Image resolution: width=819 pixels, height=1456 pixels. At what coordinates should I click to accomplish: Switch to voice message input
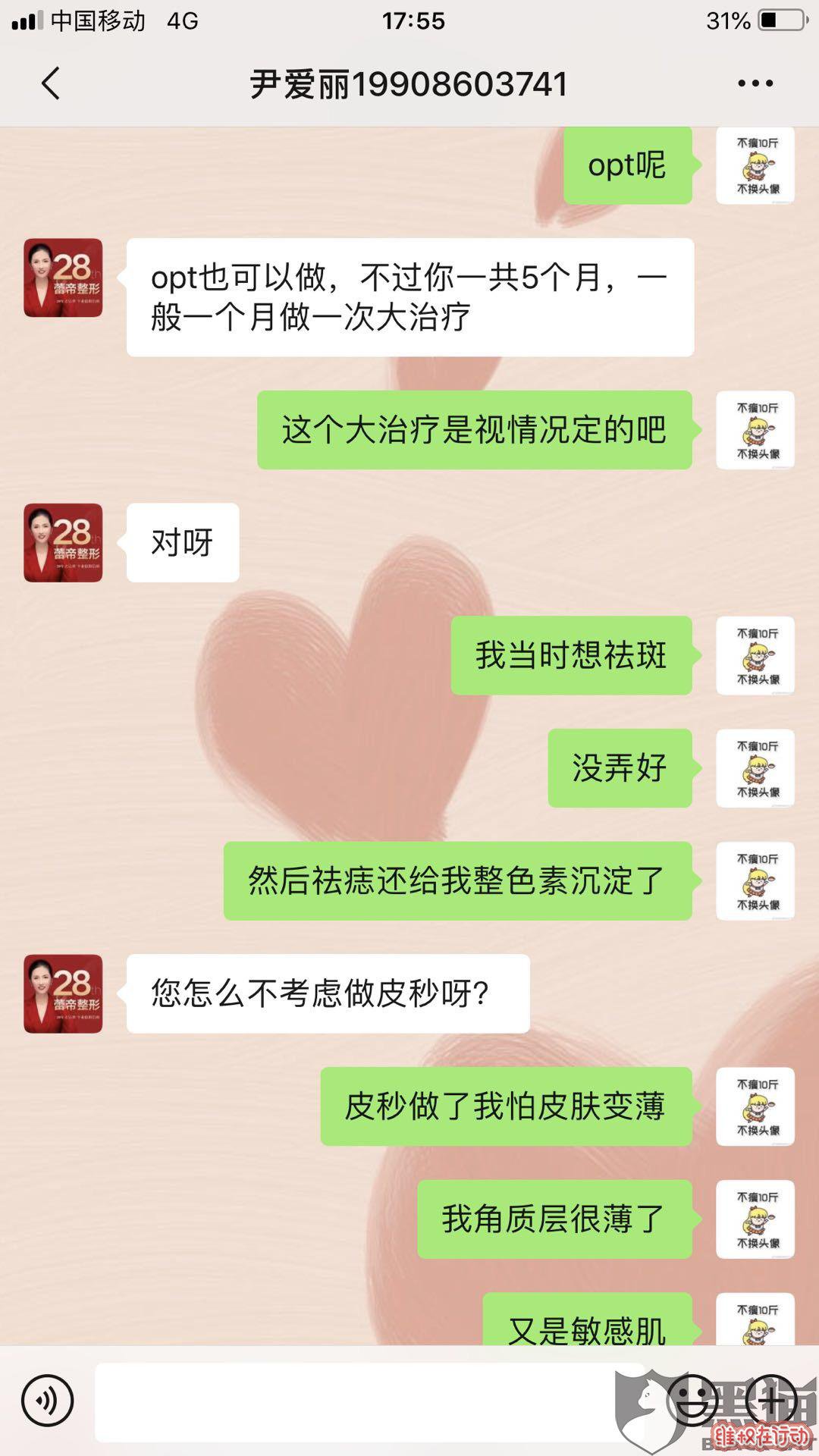pos(47,1401)
